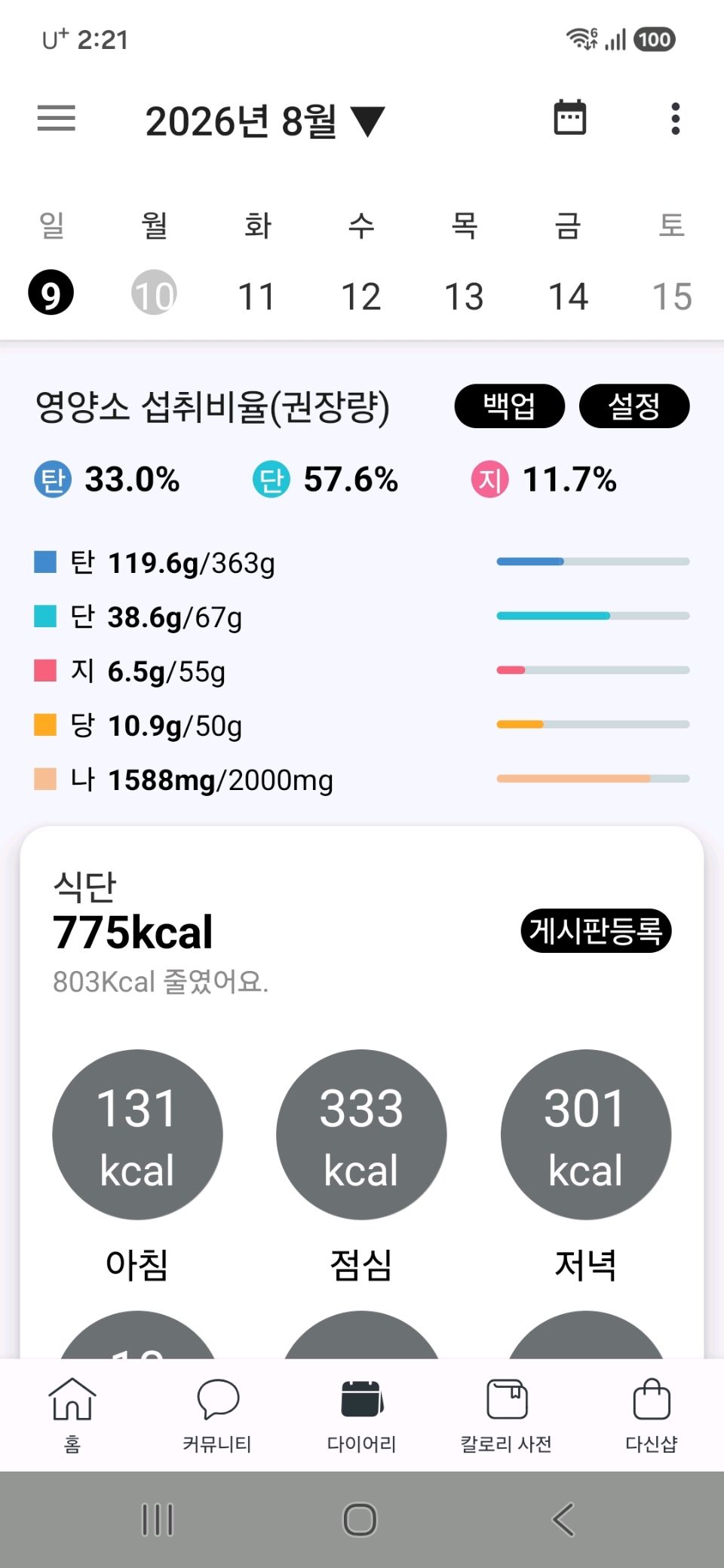The image size is (724, 1568).
Task: Open the hamburger drawer menu
Action: point(57,118)
